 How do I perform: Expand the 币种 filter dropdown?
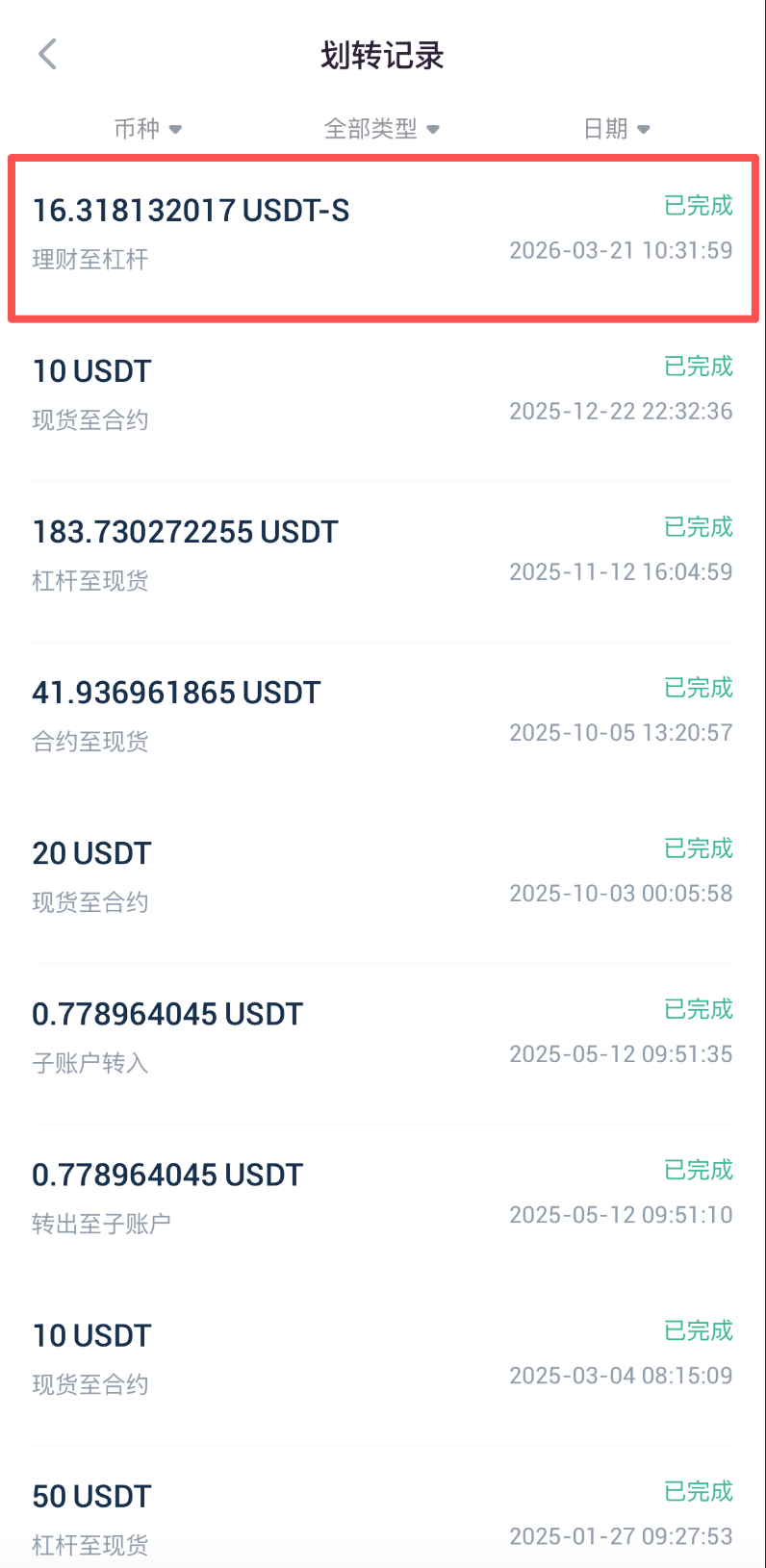[x=147, y=129]
